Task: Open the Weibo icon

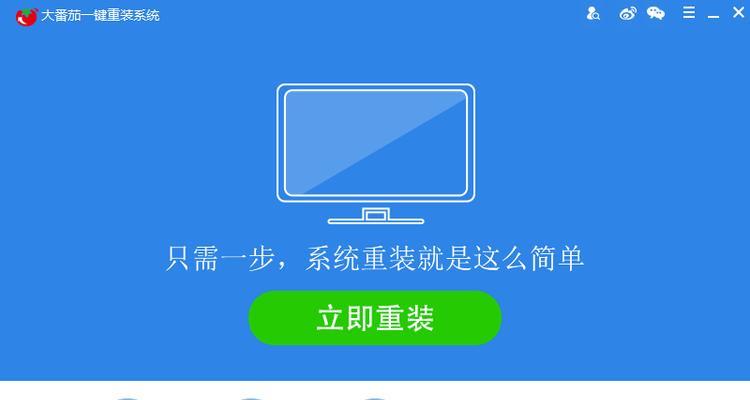Action: [628, 14]
